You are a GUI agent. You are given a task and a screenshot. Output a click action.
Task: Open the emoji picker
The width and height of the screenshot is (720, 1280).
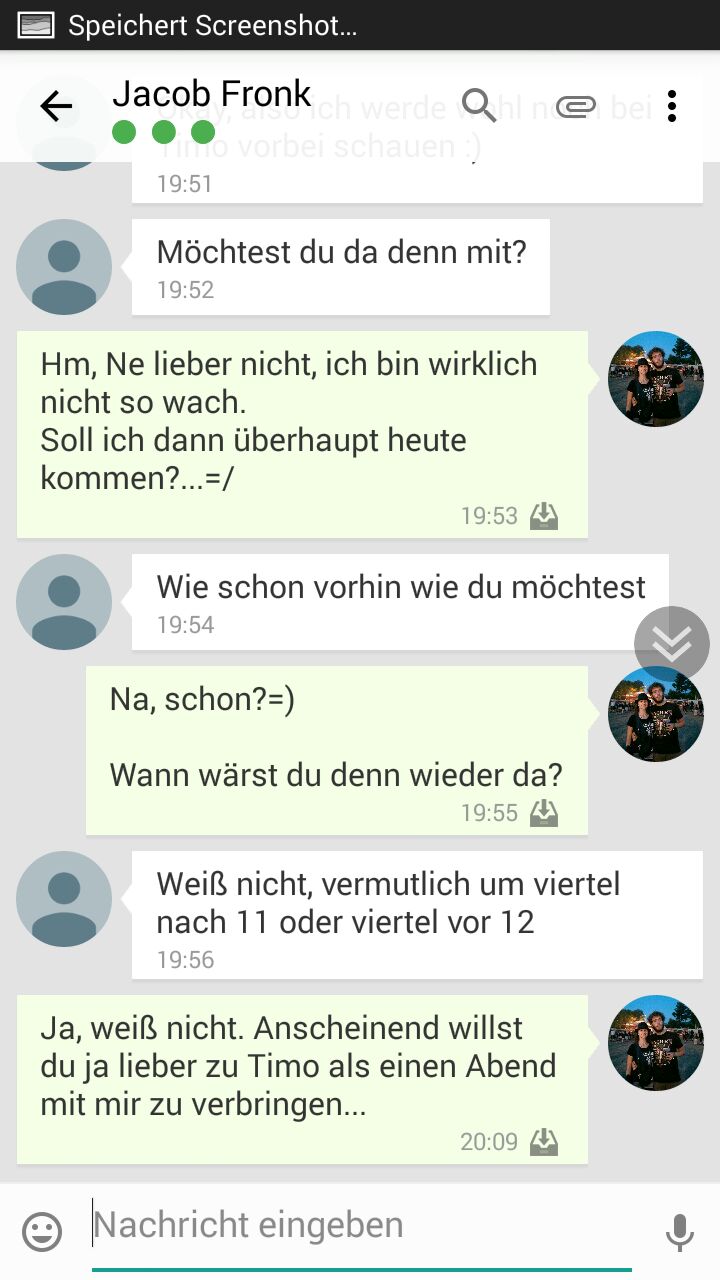[x=42, y=1232]
